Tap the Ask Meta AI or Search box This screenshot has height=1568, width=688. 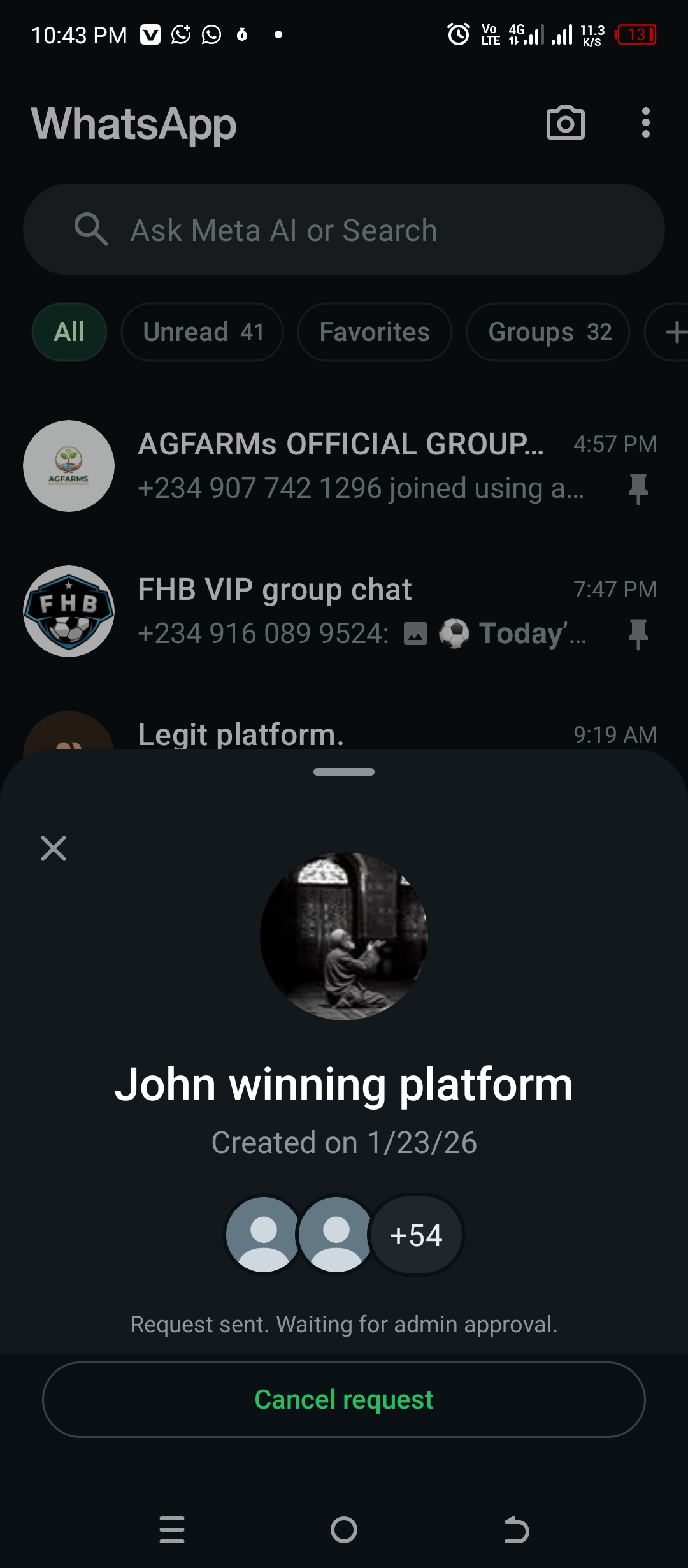pos(344,230)
